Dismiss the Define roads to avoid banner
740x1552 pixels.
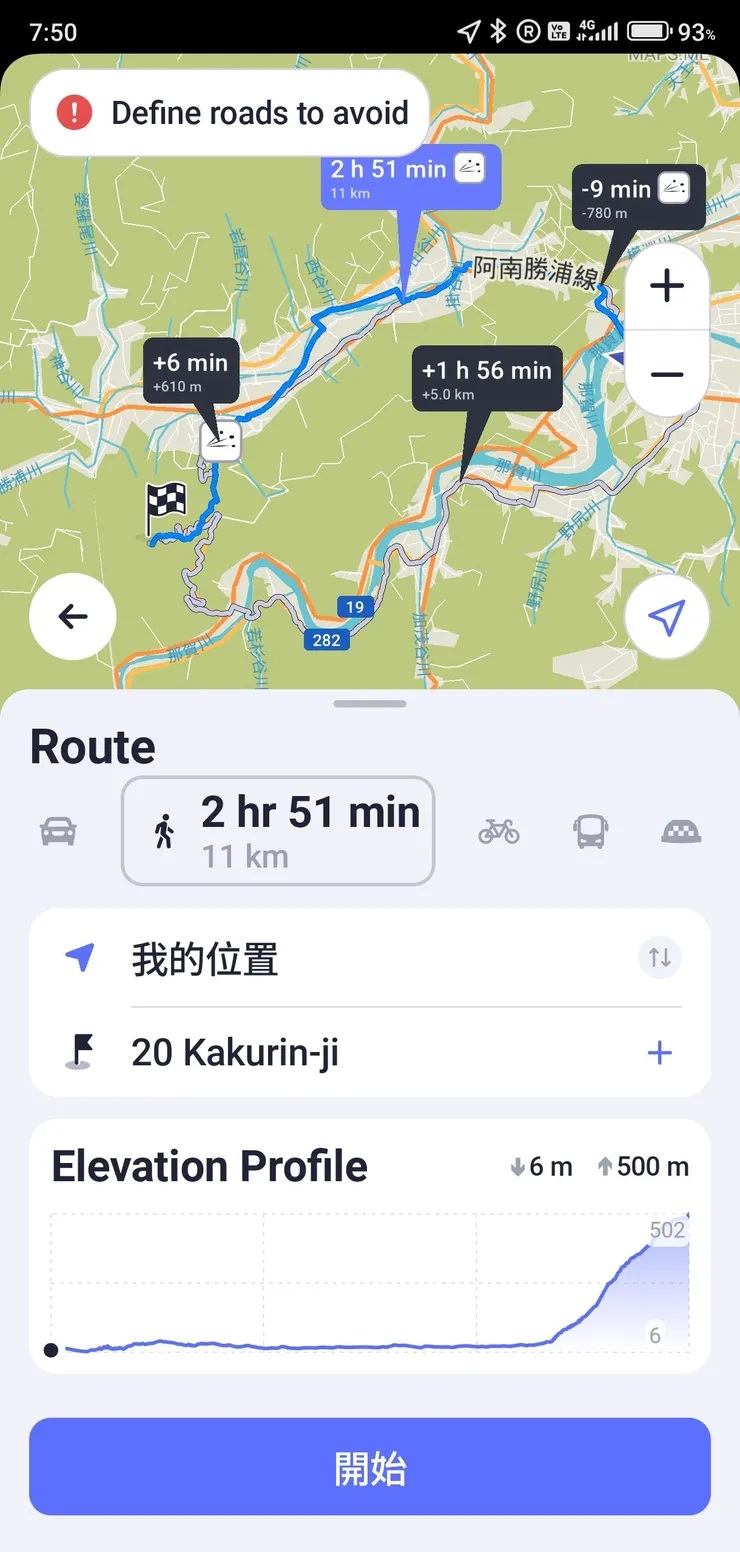click(228, 111)
